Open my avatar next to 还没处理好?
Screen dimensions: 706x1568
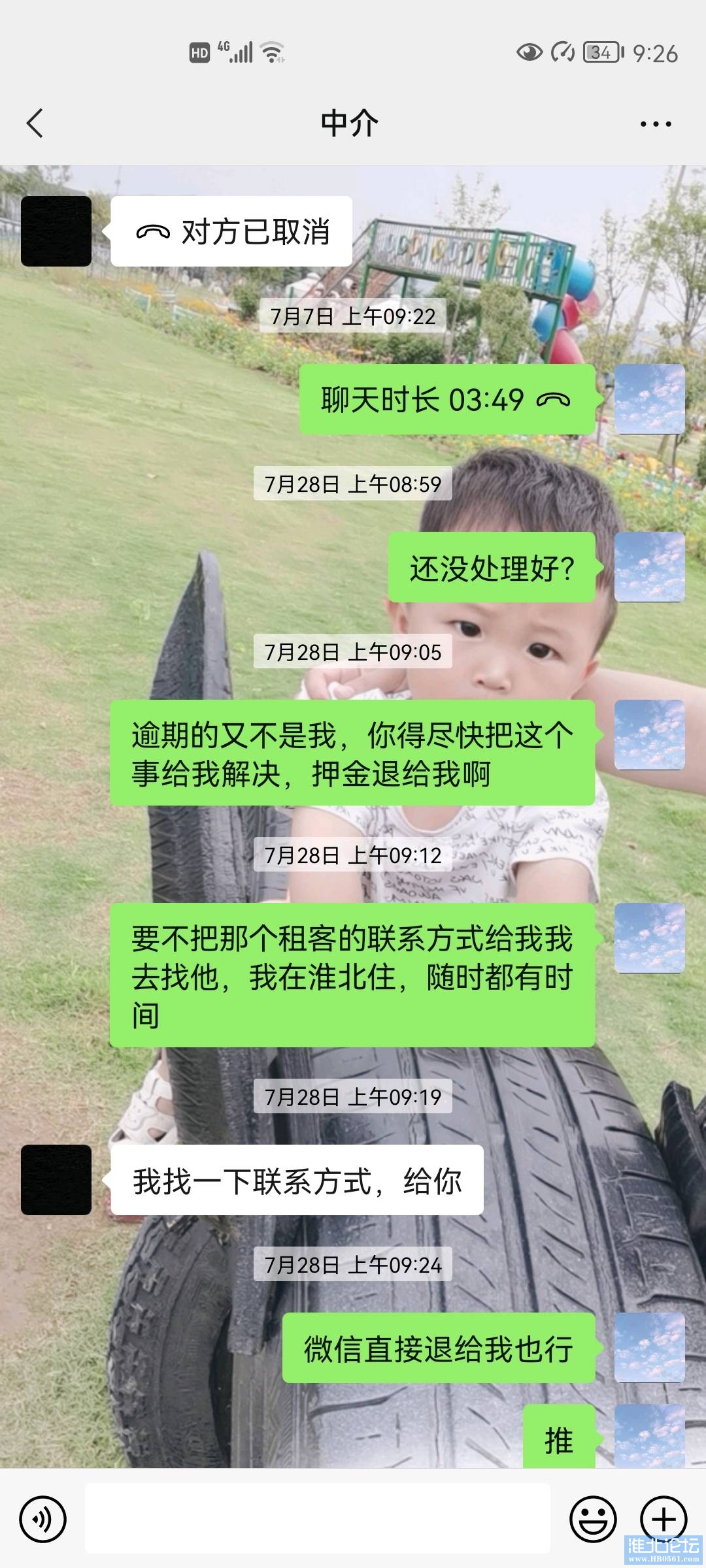649,567
